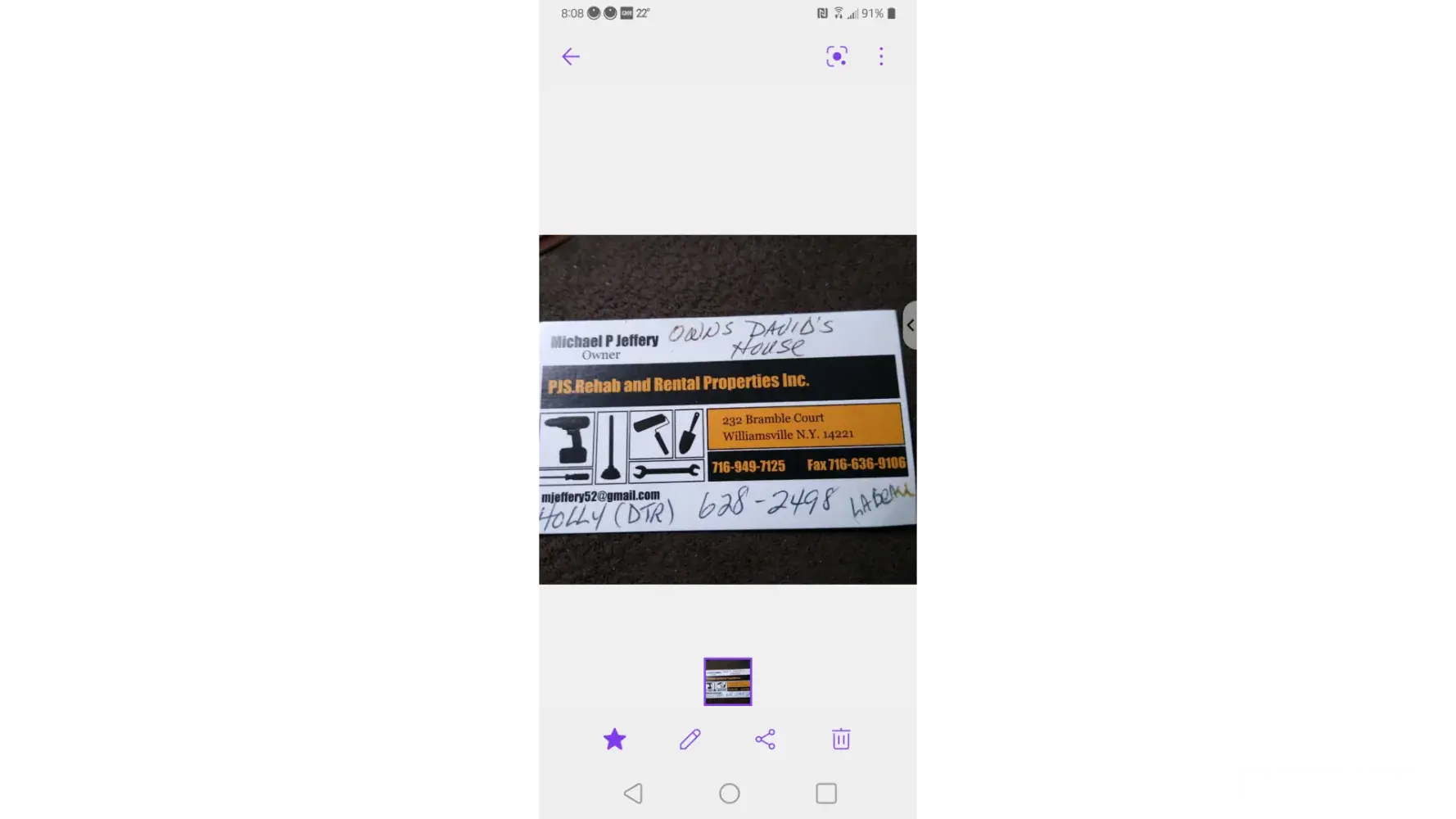Screen dimensions: 1456x819
Task: Tap the star to toggle favorite
Action: click(x=614, y=740)
